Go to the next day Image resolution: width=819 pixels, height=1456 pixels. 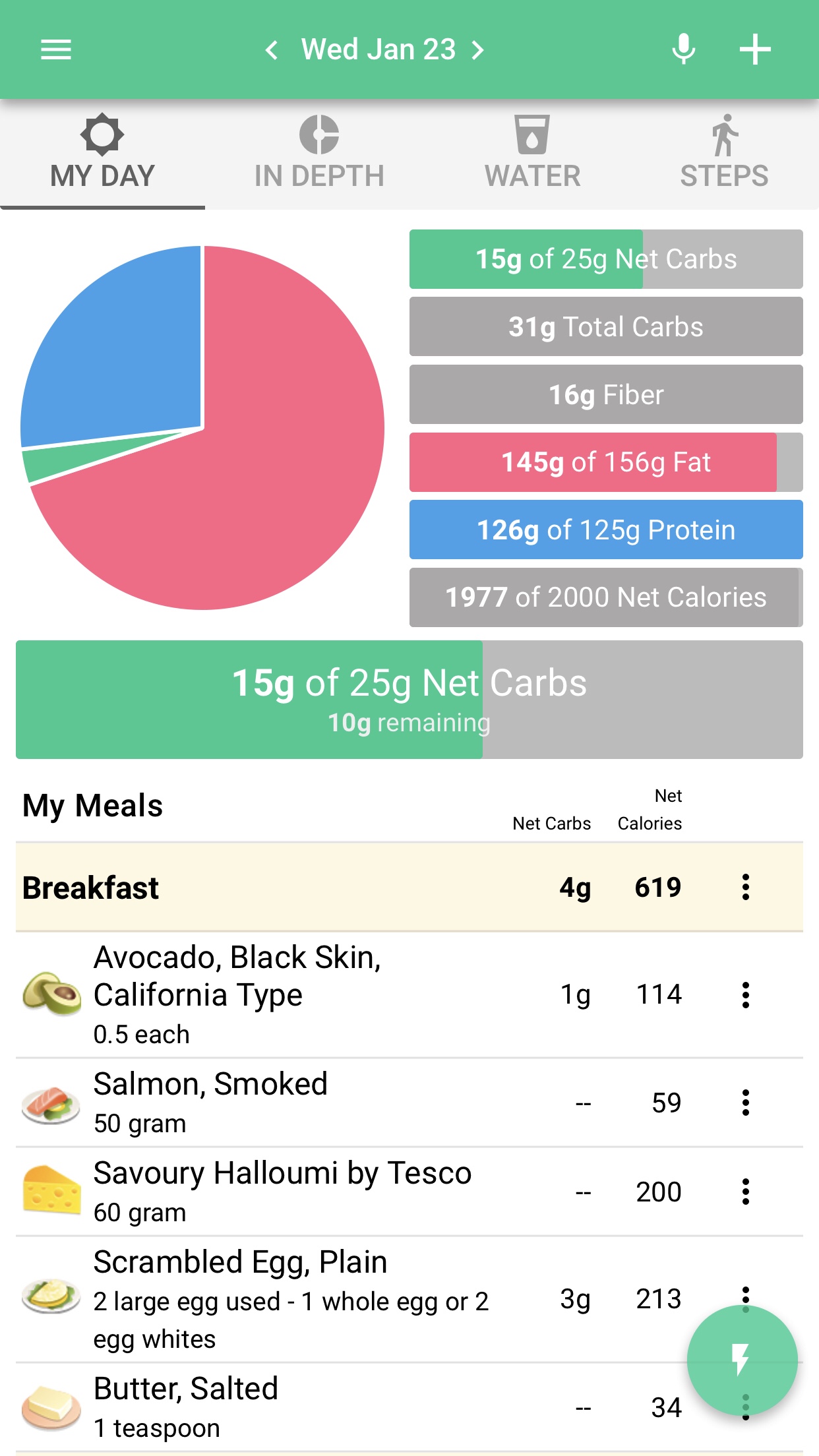pos(478,49)
